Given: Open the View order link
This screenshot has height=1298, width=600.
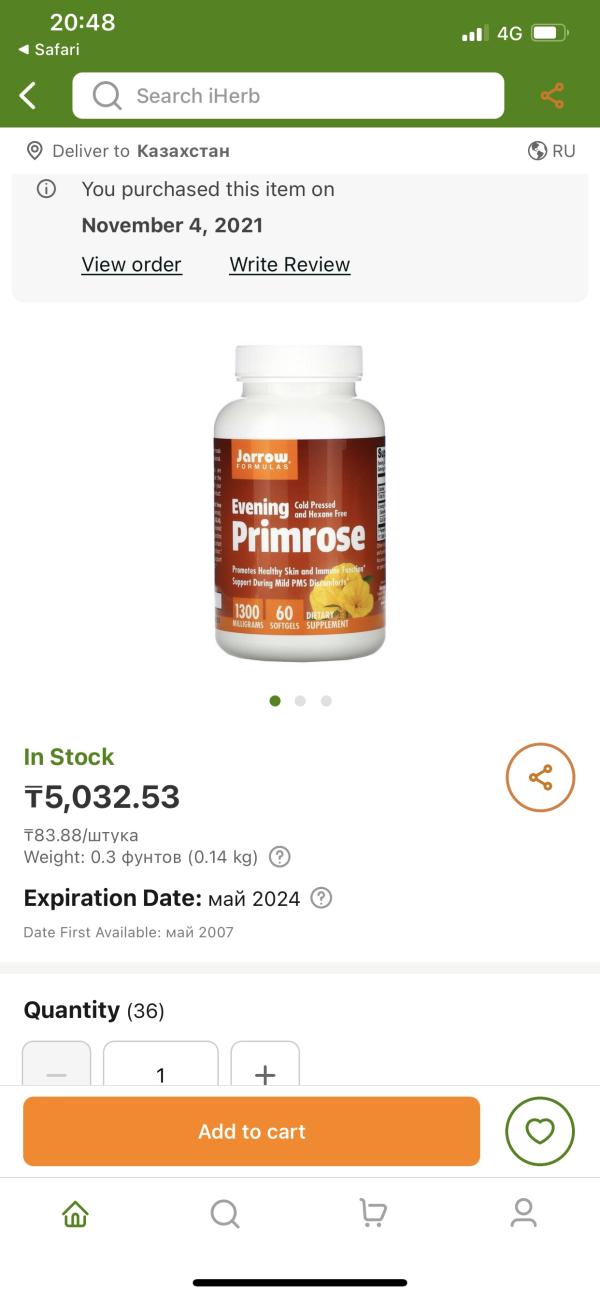Looking at the screenshot, I should click(x=131, y=265).
